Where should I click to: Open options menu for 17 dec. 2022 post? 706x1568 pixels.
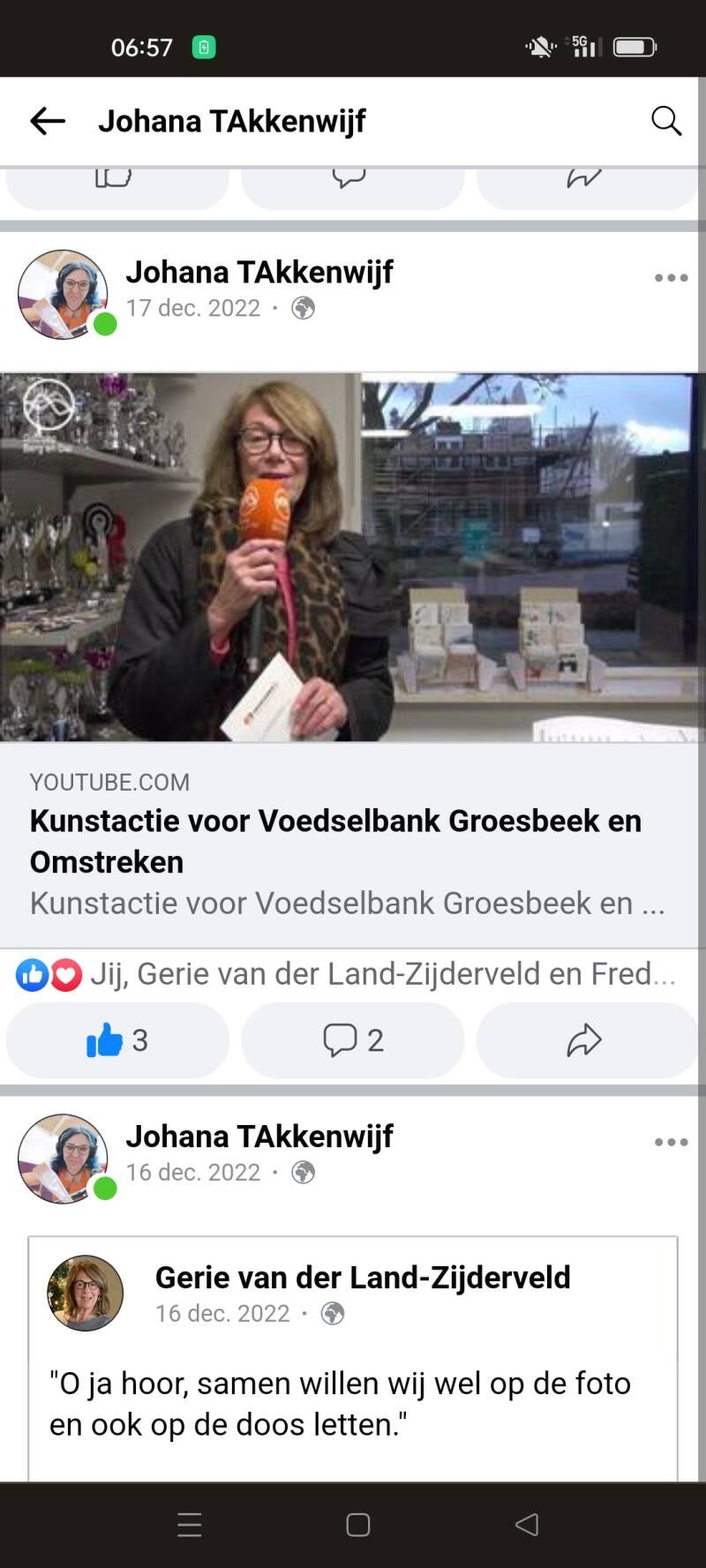(x=671, y=278)
